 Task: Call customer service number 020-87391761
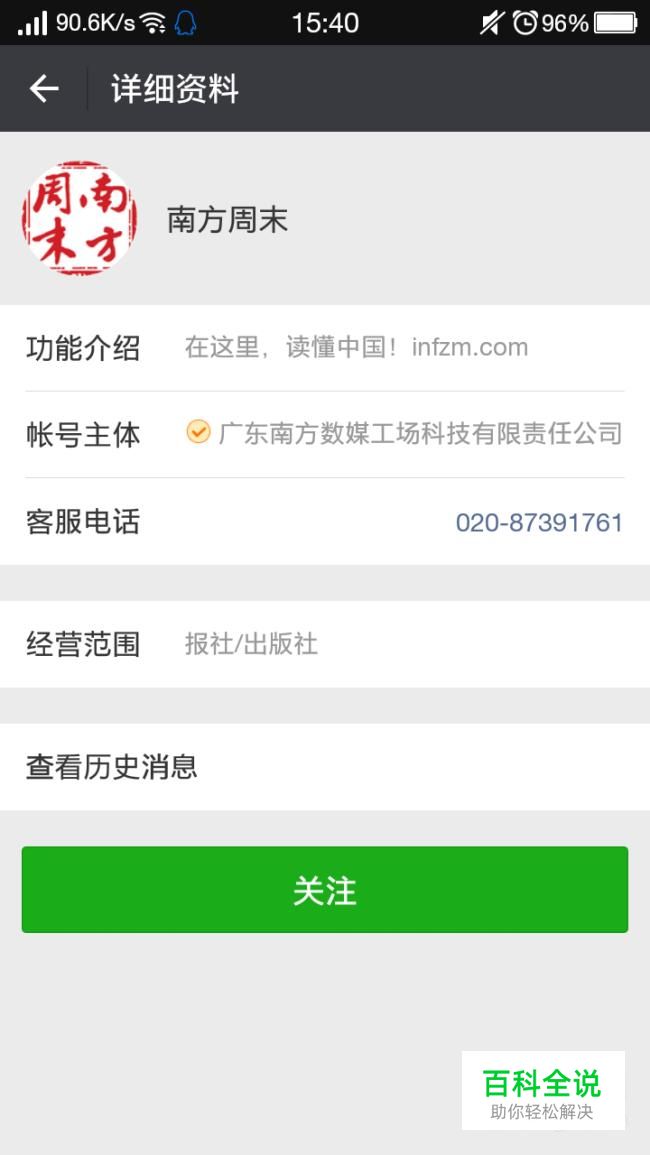pos(538,522)
